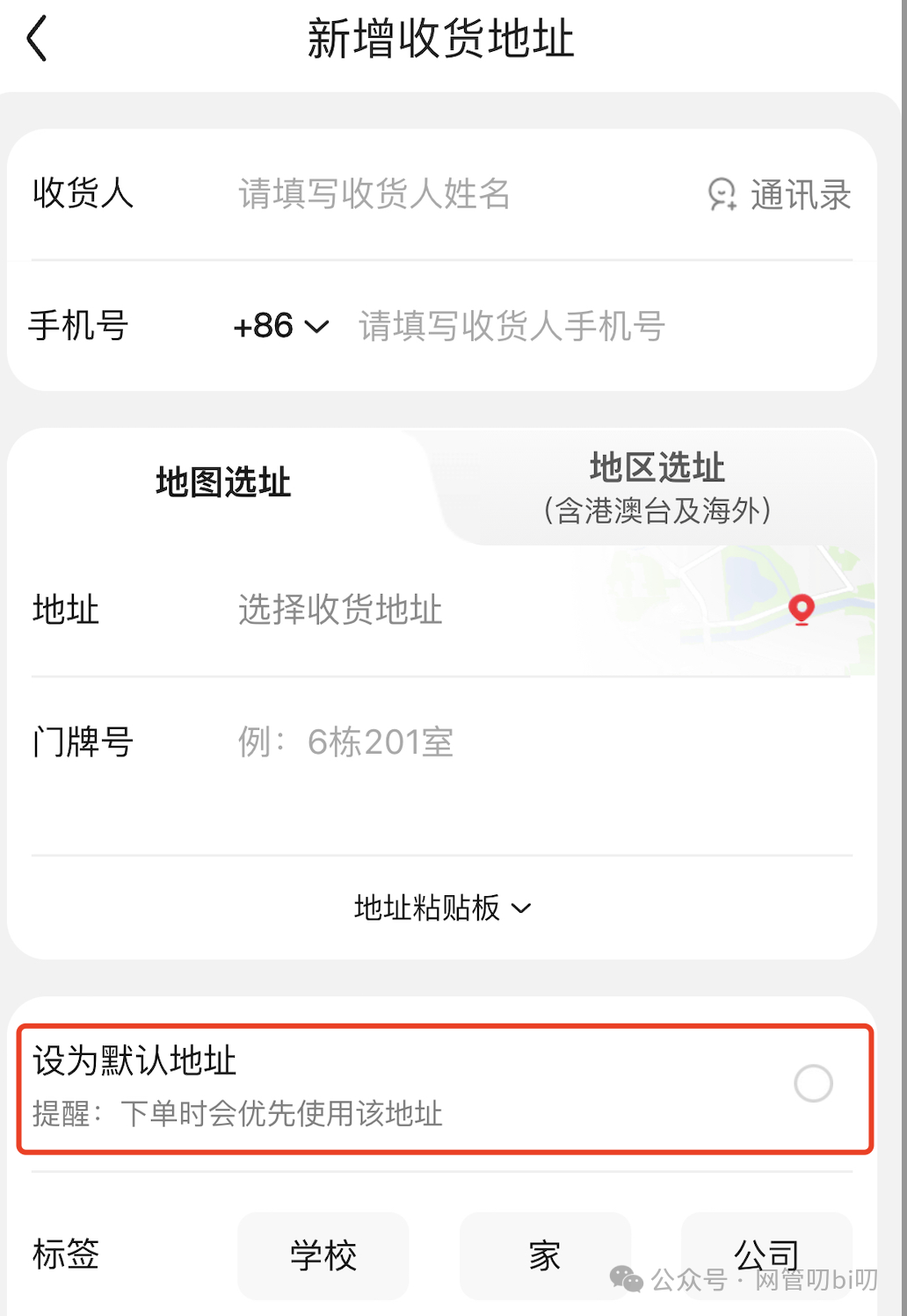
Task: Choose the 公司 tag
Action: [x=766, y=1255]
